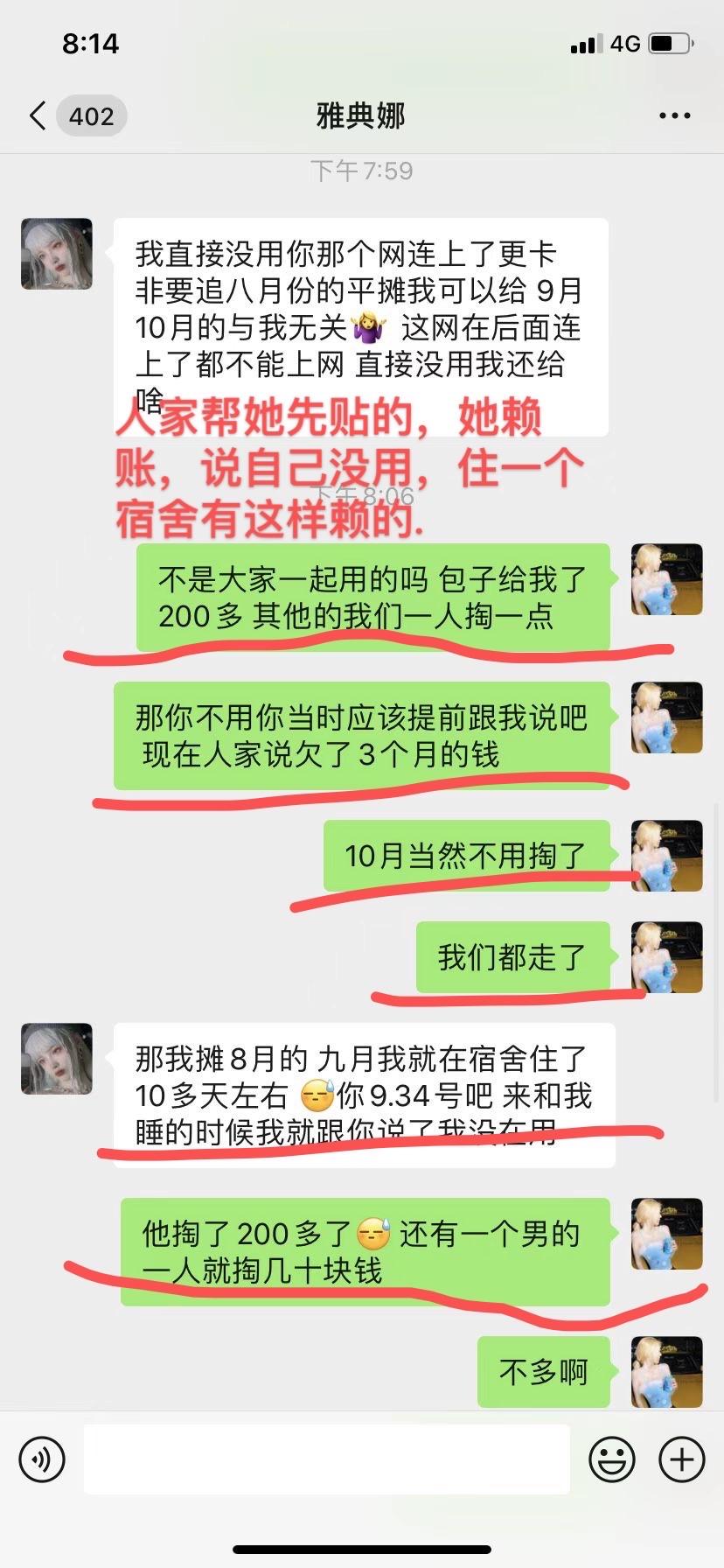This screenshot has width=724, height=1568.
Task: Open own avatar next to 不多啊 message
Action: tap(666, 1371)
